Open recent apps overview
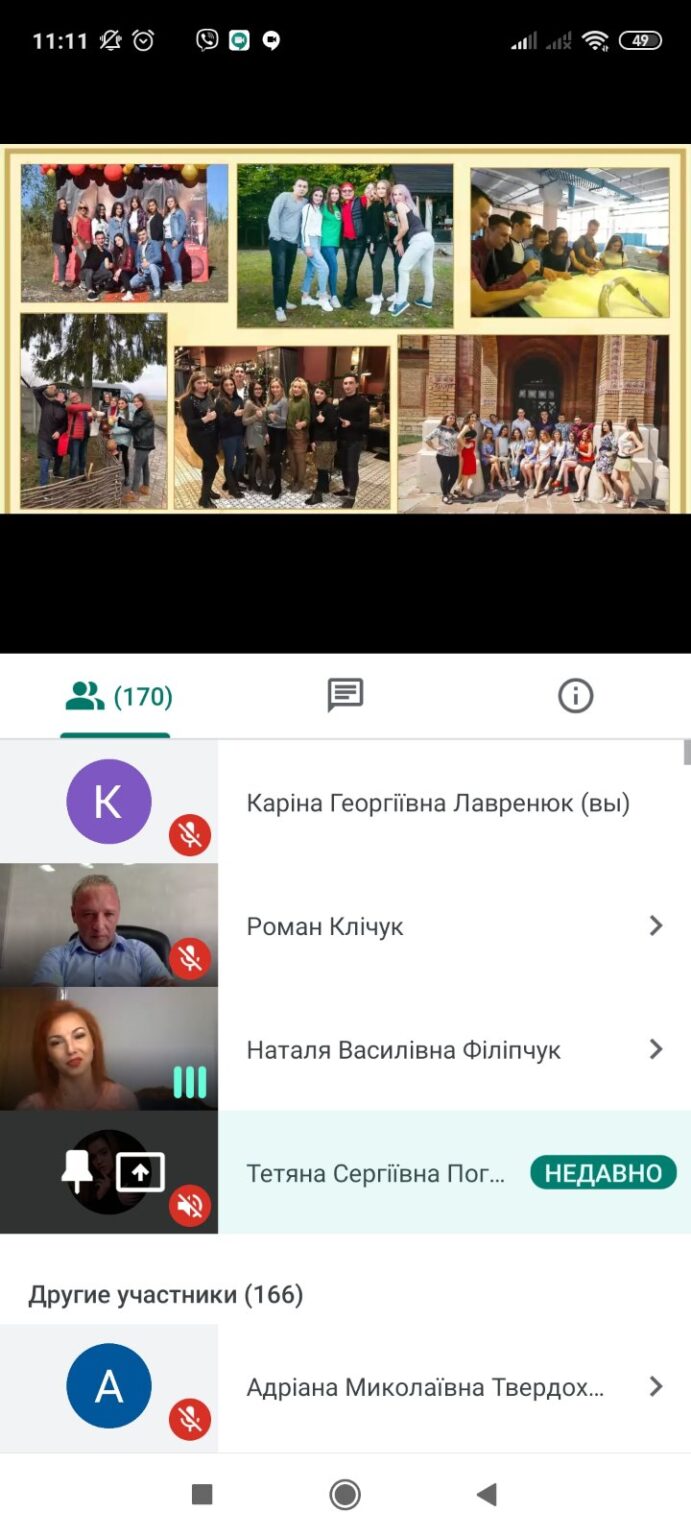The height and width of the screenshot is (1536, 691). pos(202,1494)
